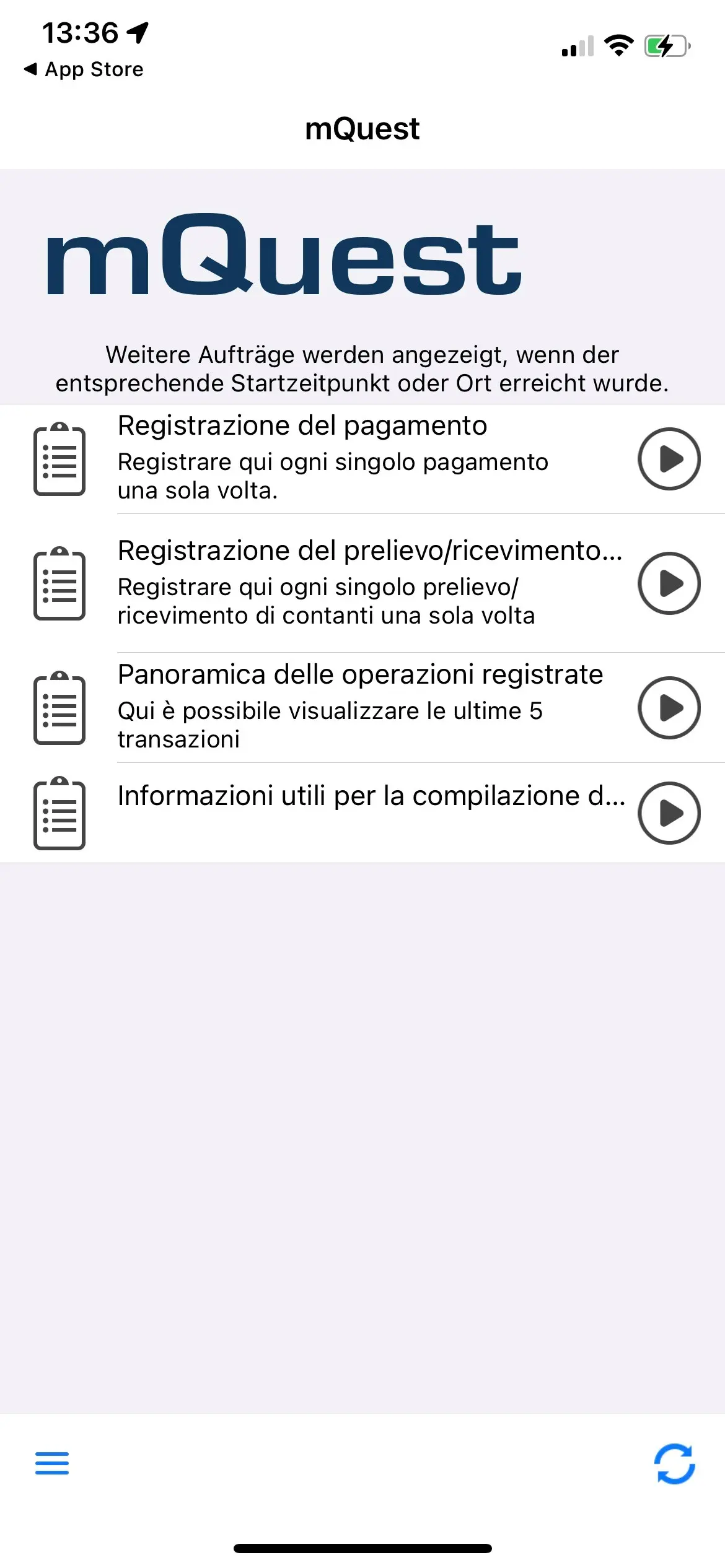Open Registrazione del pagamento row
The height and width of the screenshot is (1568, 725).
(x=362, y=459)
